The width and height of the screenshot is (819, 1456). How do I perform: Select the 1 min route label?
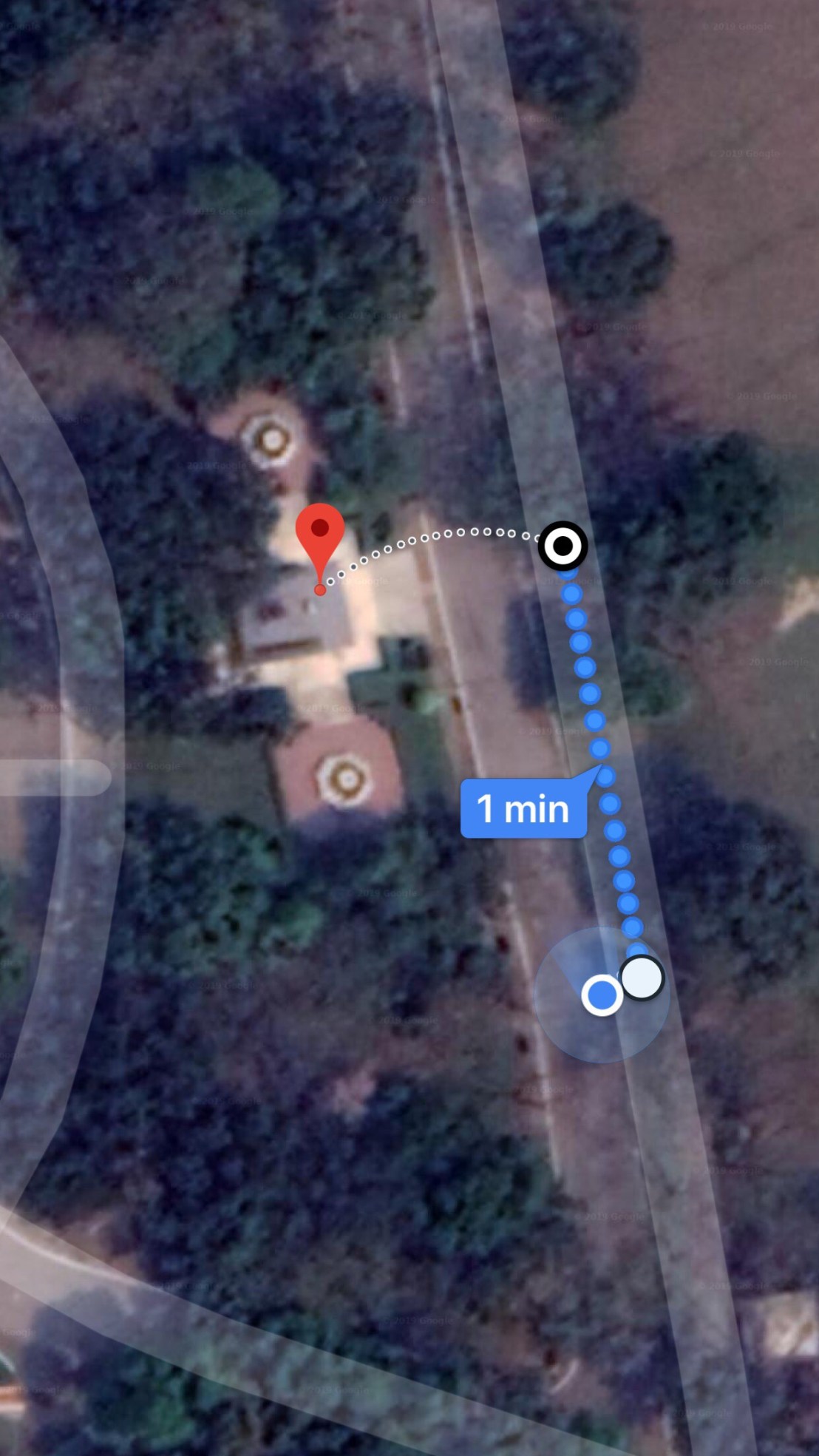coord(523,808)
